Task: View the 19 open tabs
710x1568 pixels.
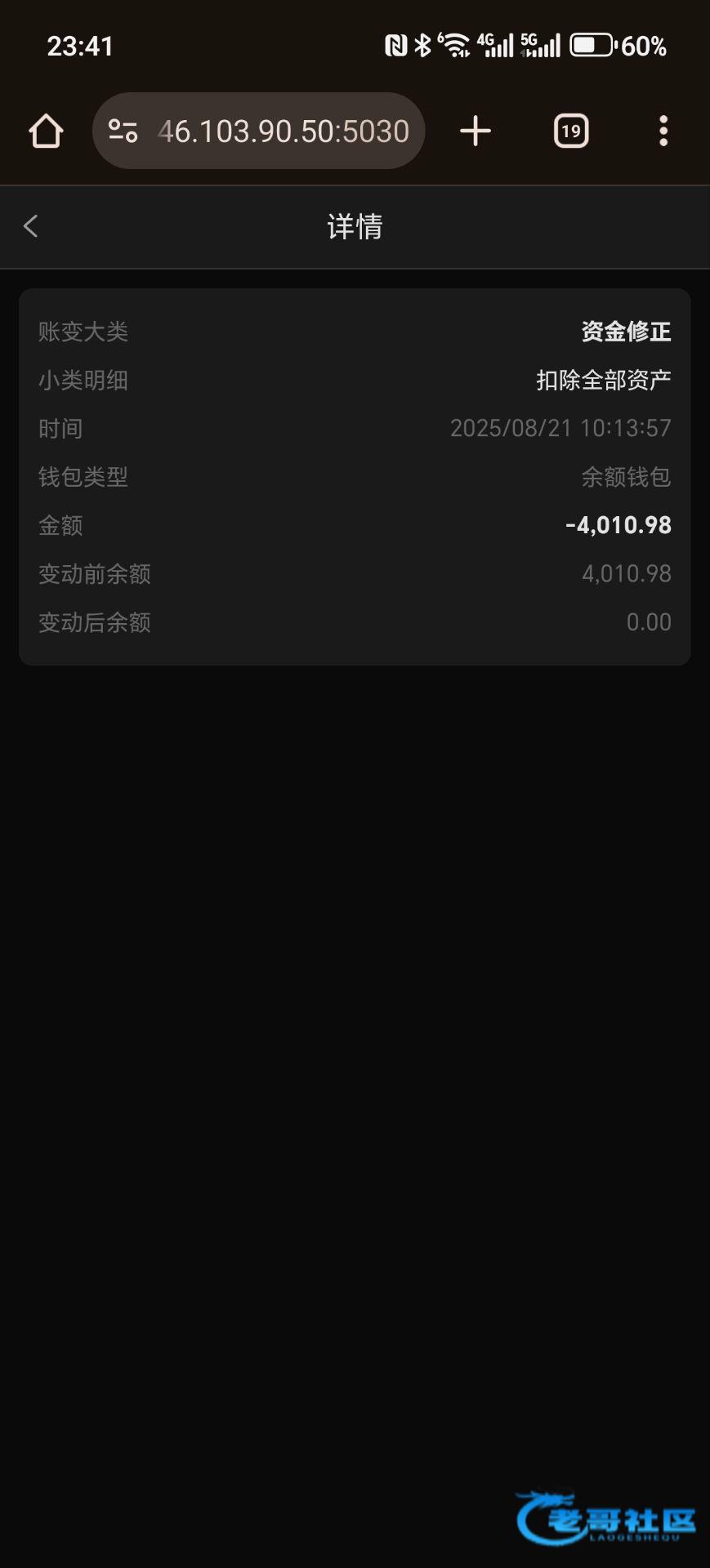Action: 571,131
